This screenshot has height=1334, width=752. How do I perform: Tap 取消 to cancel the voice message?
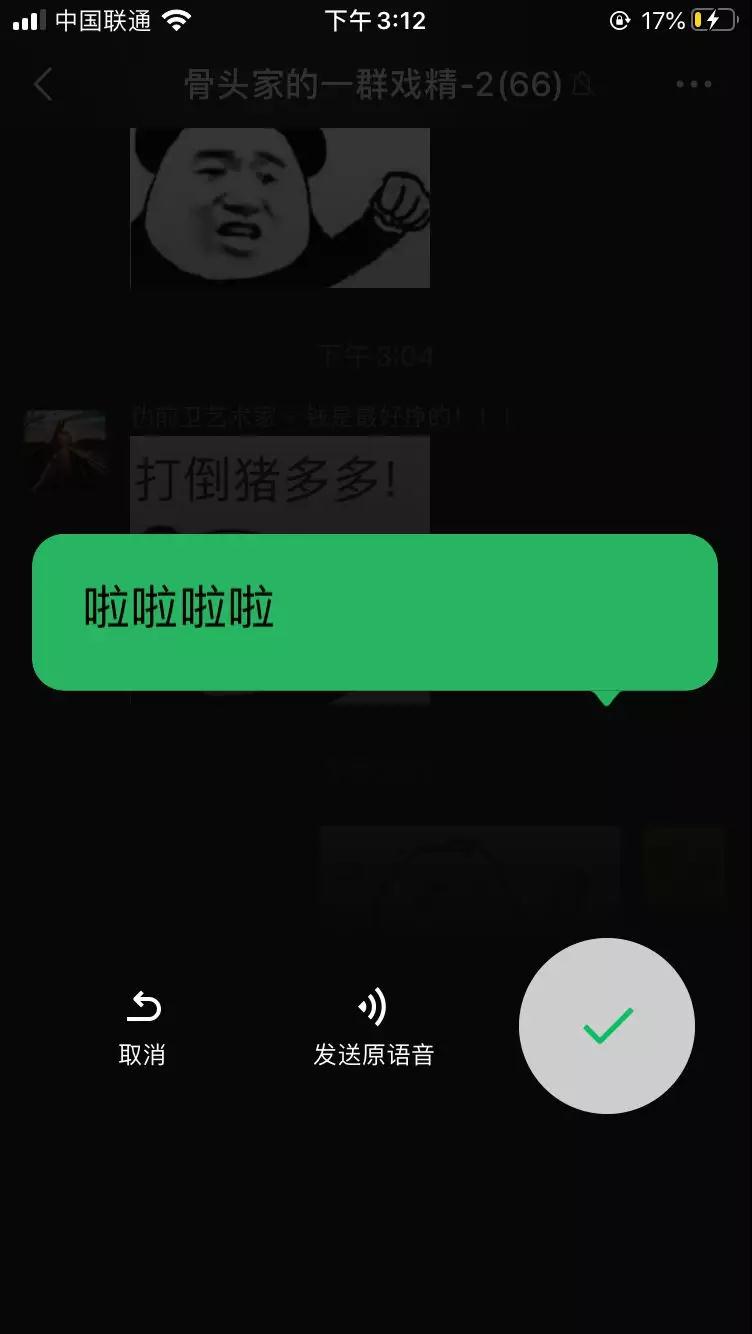142,1027
